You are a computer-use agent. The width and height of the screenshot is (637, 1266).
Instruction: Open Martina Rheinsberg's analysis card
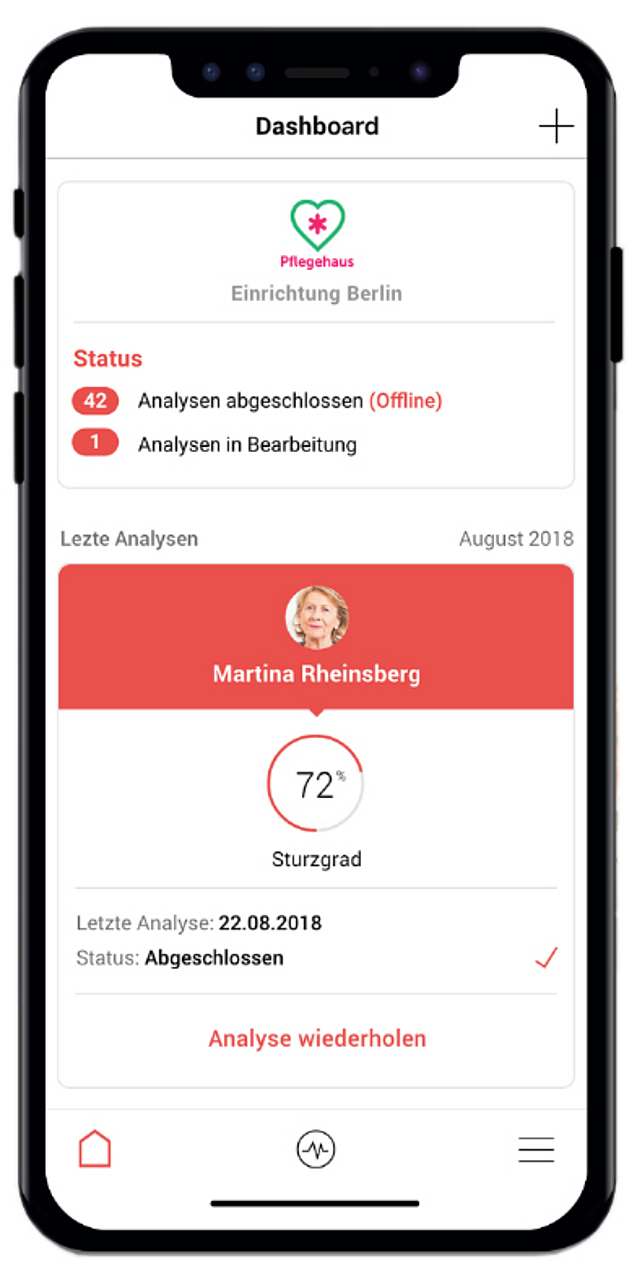point(316,673)
